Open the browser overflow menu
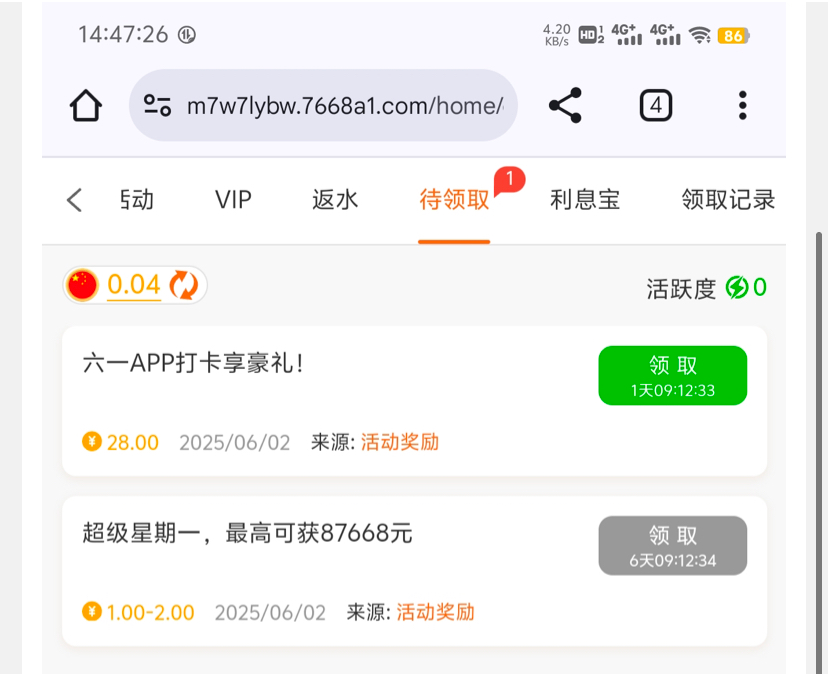The width and height of the screenshot is (828, 674). 742,106
